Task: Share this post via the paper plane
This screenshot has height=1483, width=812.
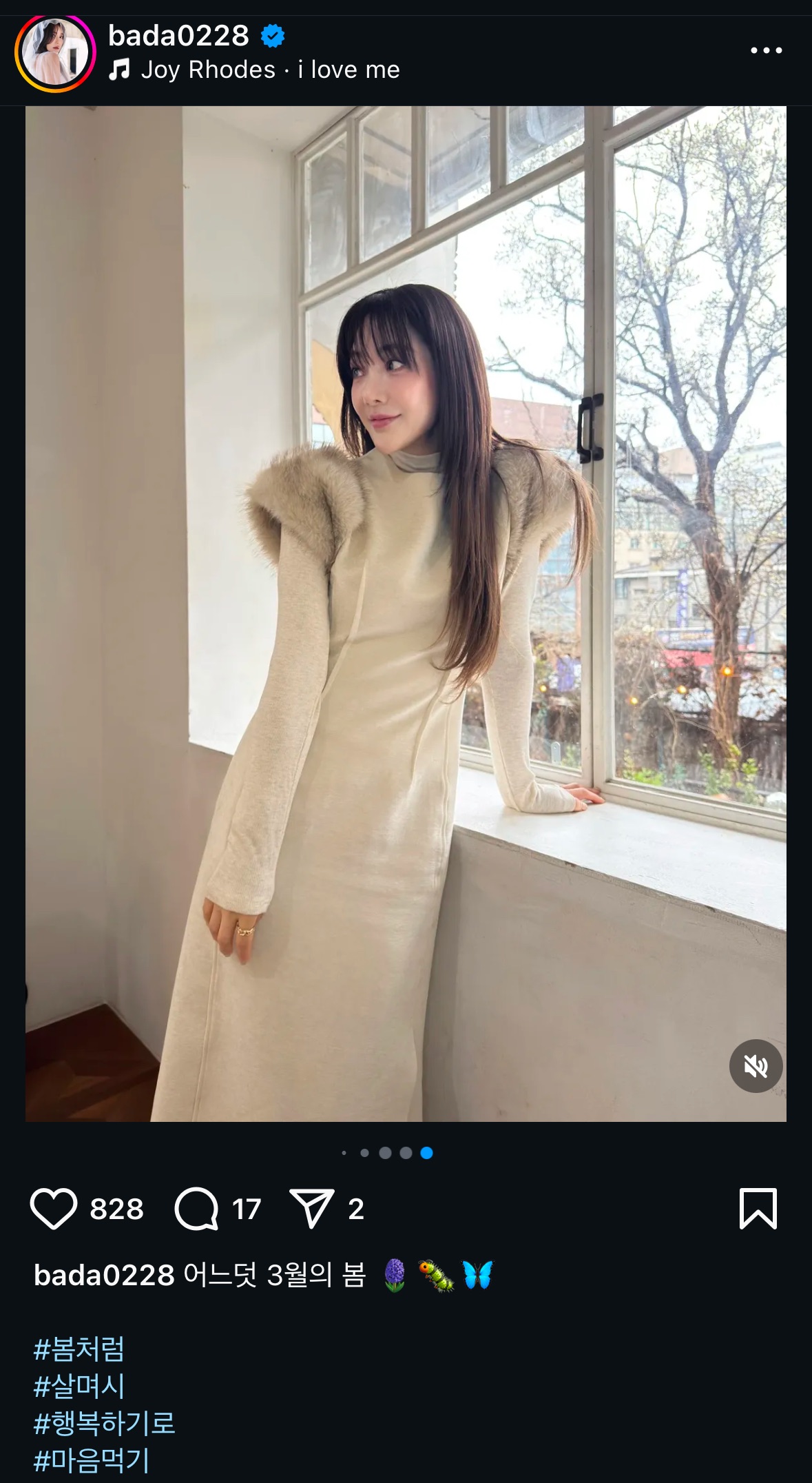Action: coord(312,1209)
